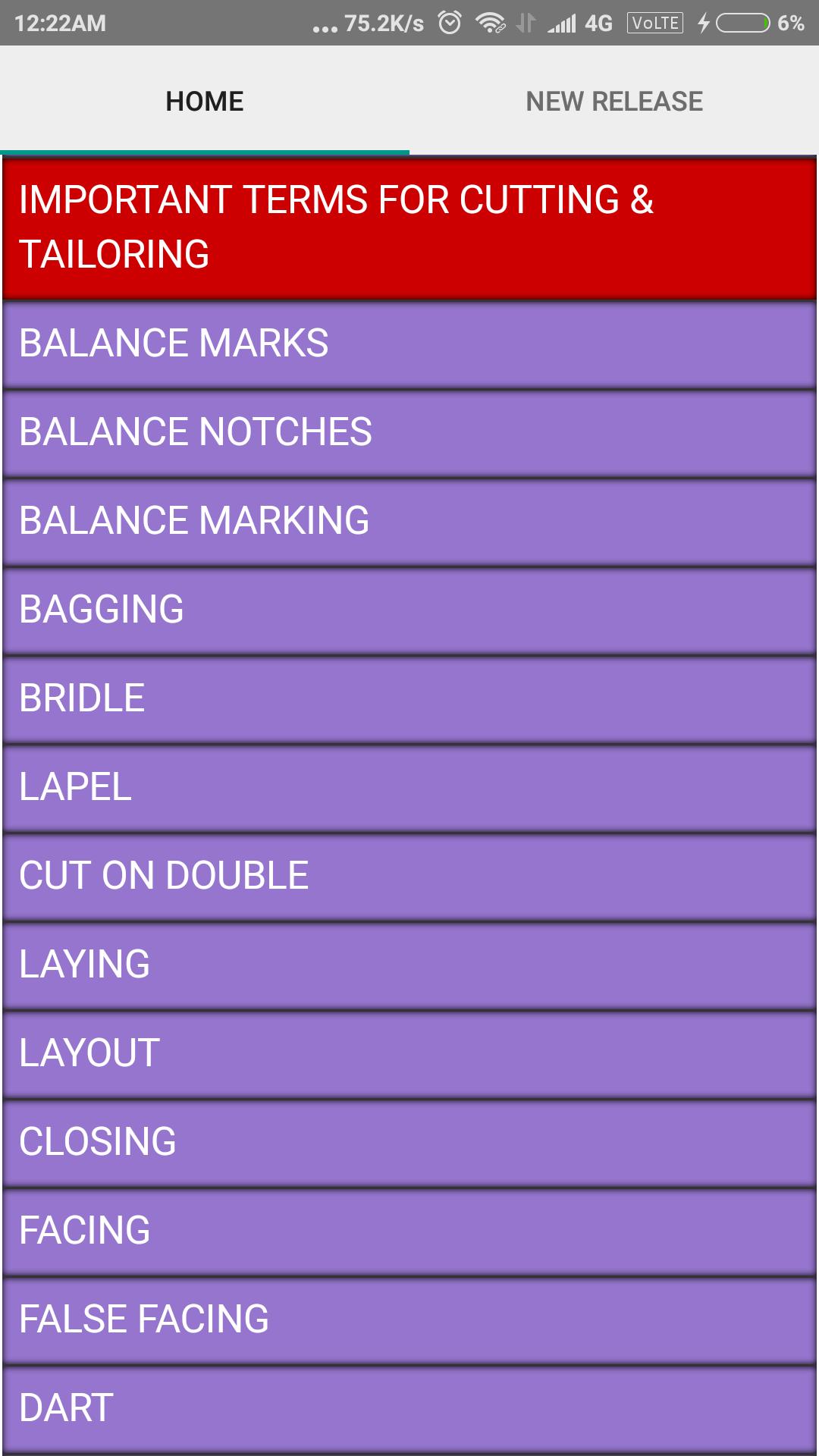Select the Home tab

[x=205, y=101]
